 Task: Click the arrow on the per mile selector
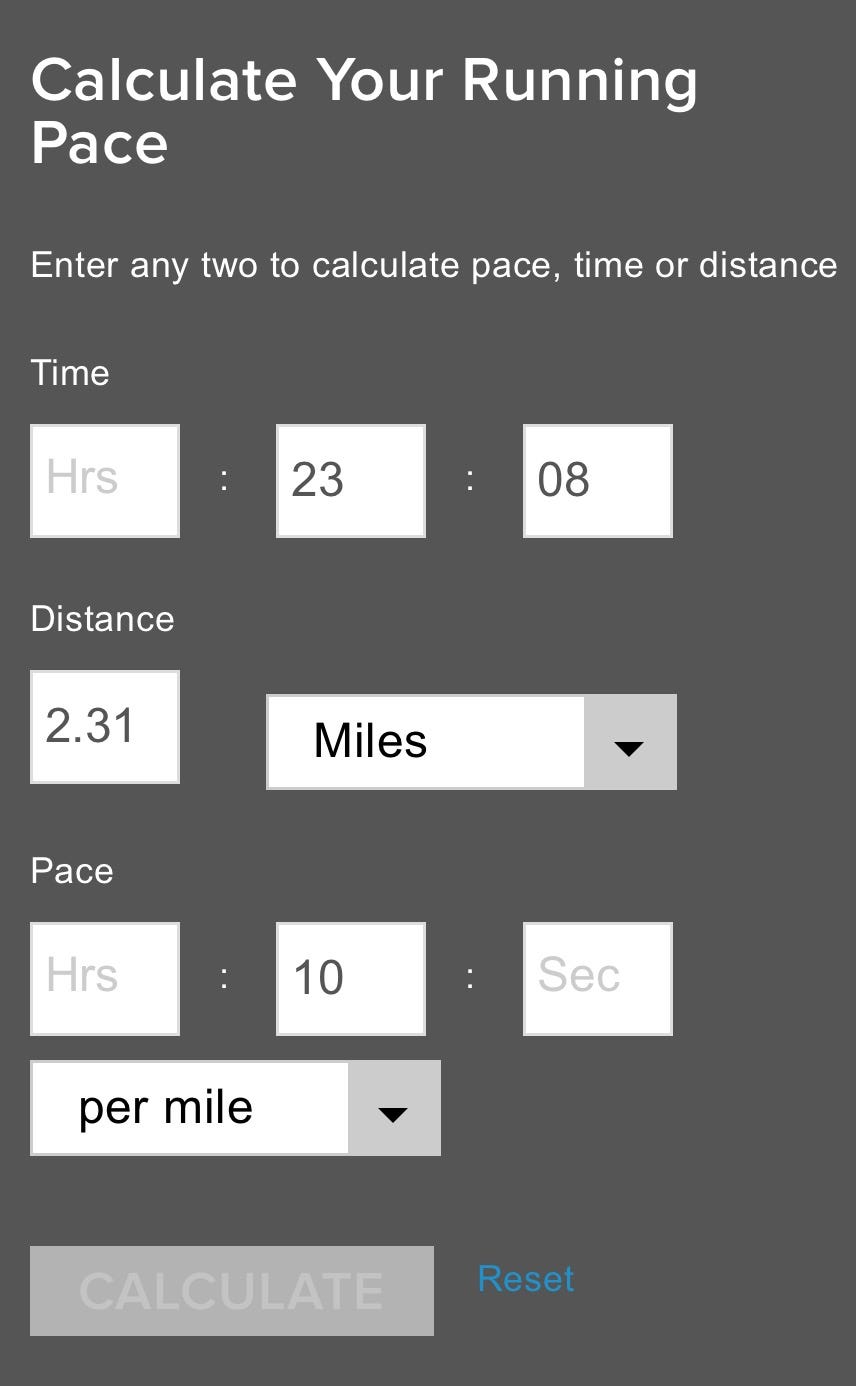pos(394,1107)
